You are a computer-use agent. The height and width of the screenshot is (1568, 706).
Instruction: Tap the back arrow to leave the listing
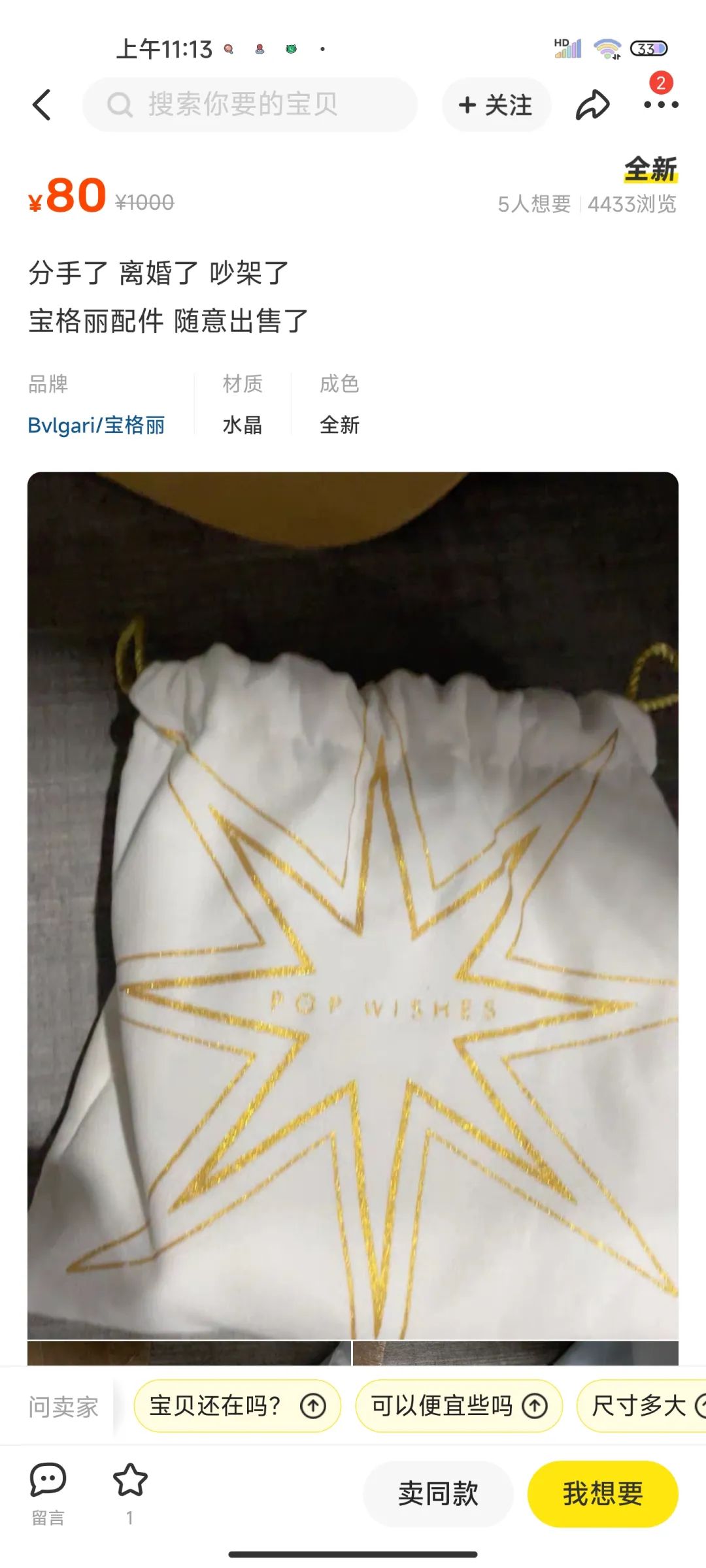(42, 105)
